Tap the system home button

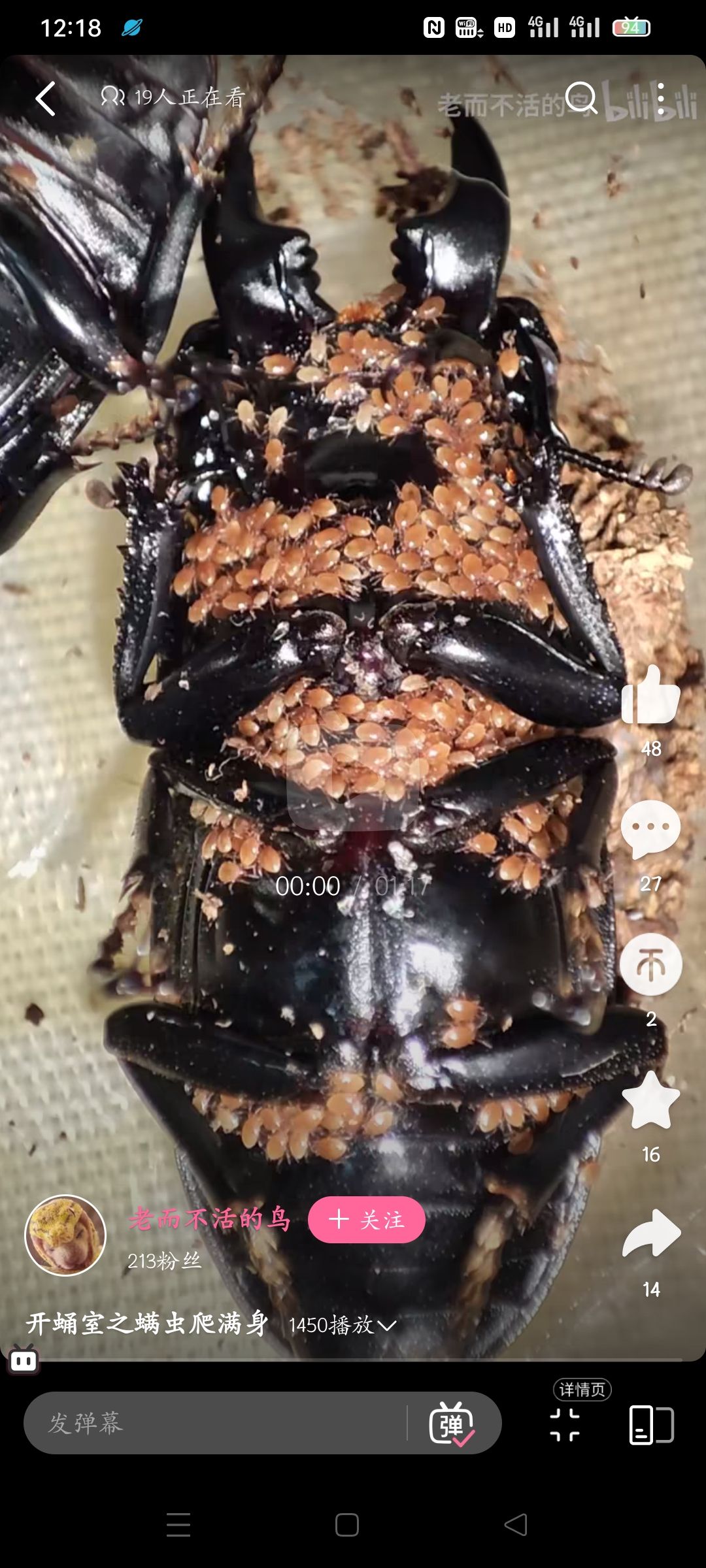coord(347,1525)
